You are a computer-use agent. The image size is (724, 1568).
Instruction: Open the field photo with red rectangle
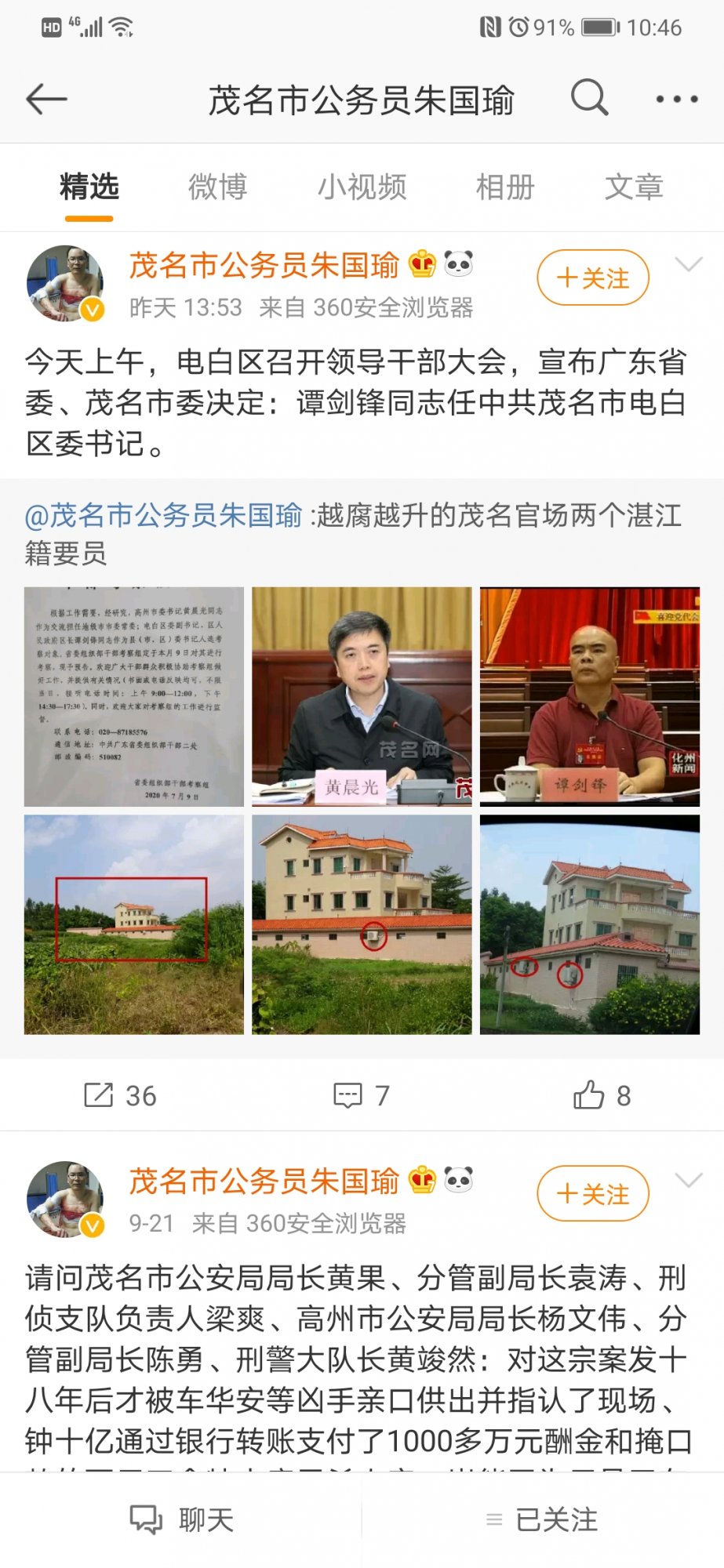pyautogui.click(x=134, y=924)
